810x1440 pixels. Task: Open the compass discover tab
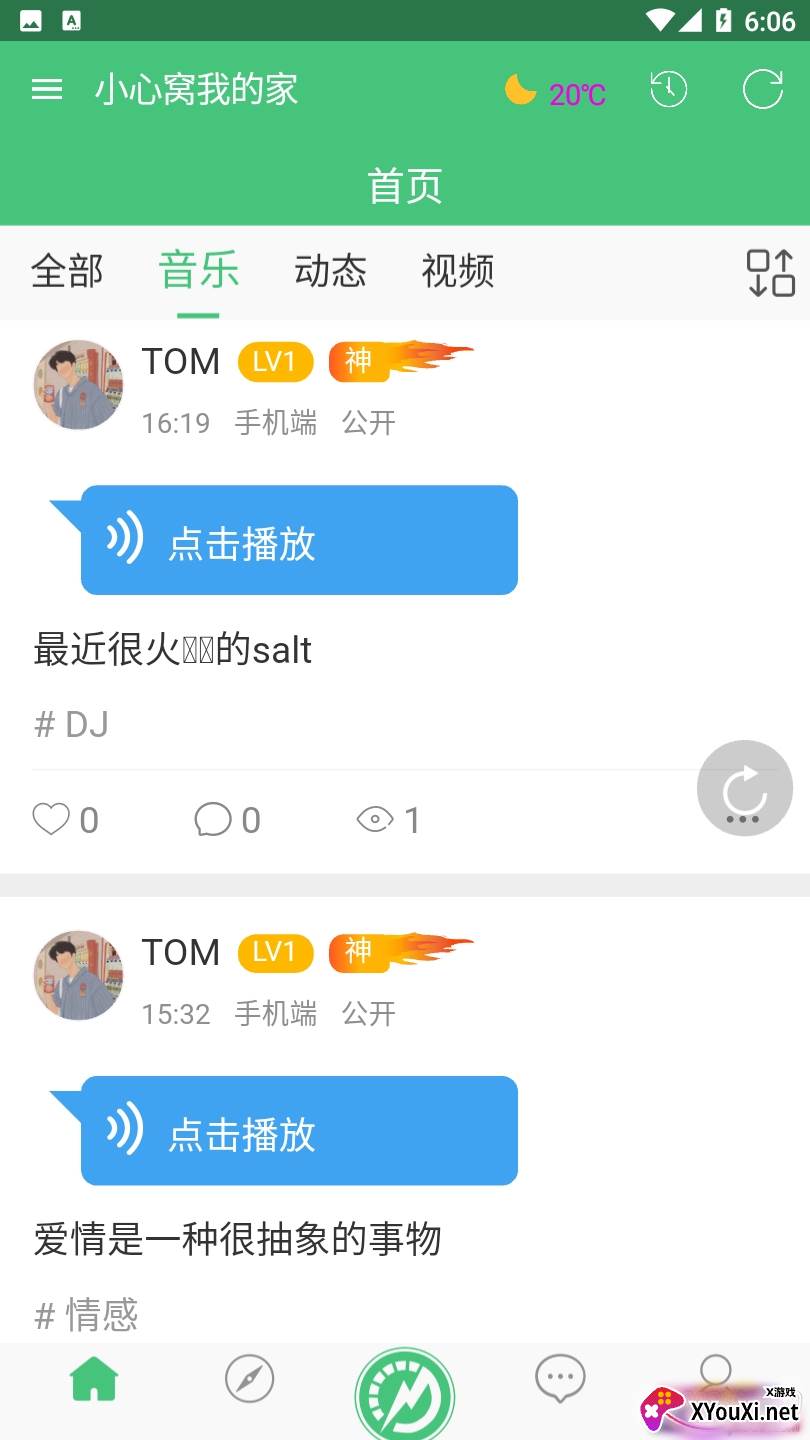coord(249,1381)
